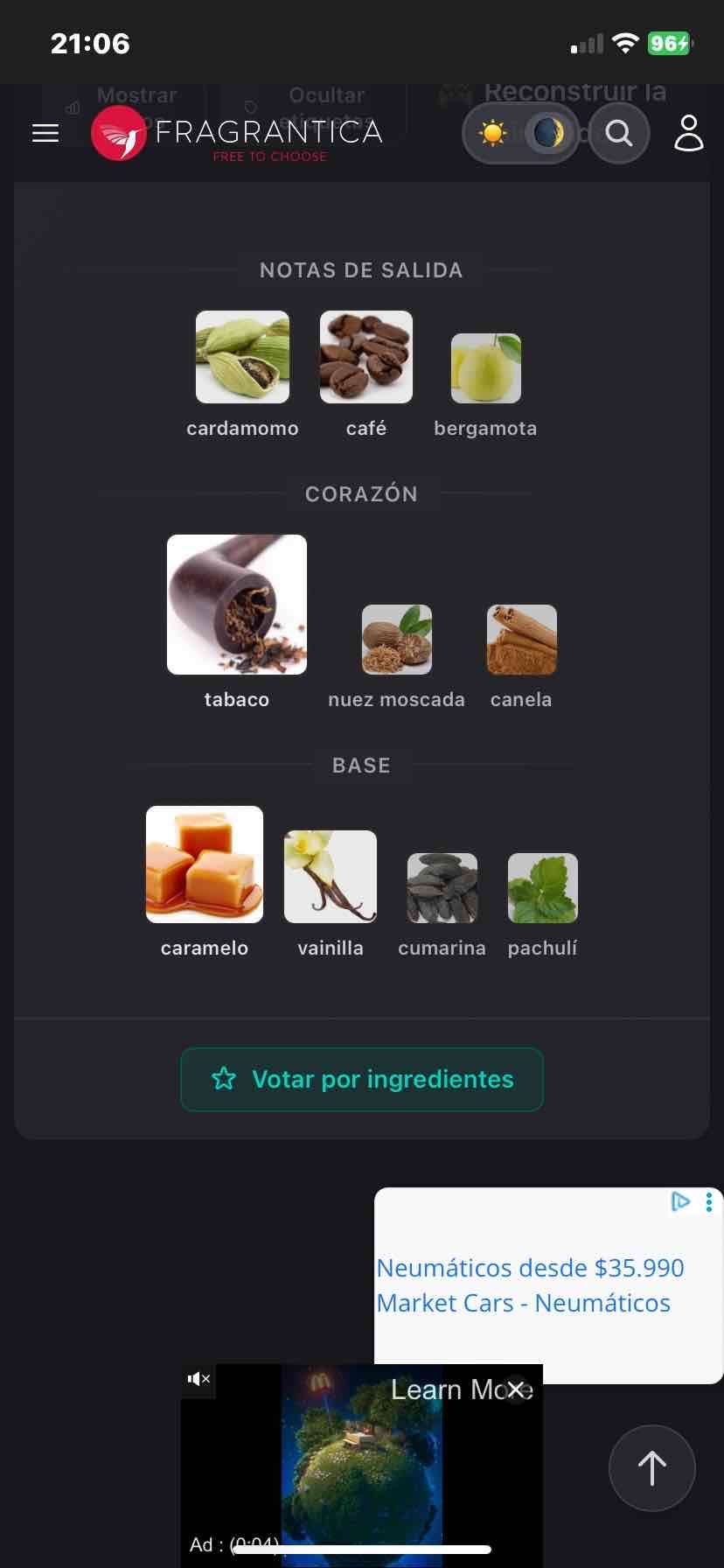View the café note

[x=365, y=357]
